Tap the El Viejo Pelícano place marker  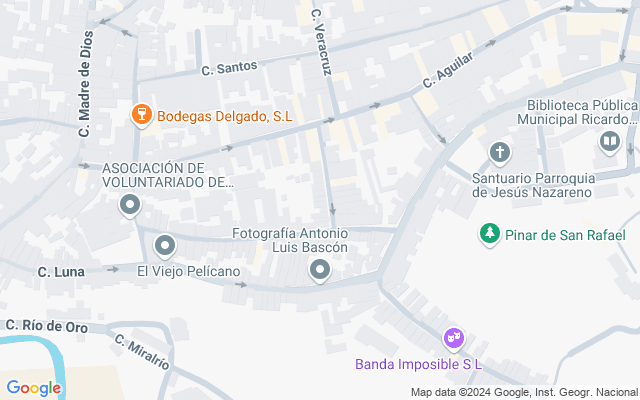click(x=164, y=243)
